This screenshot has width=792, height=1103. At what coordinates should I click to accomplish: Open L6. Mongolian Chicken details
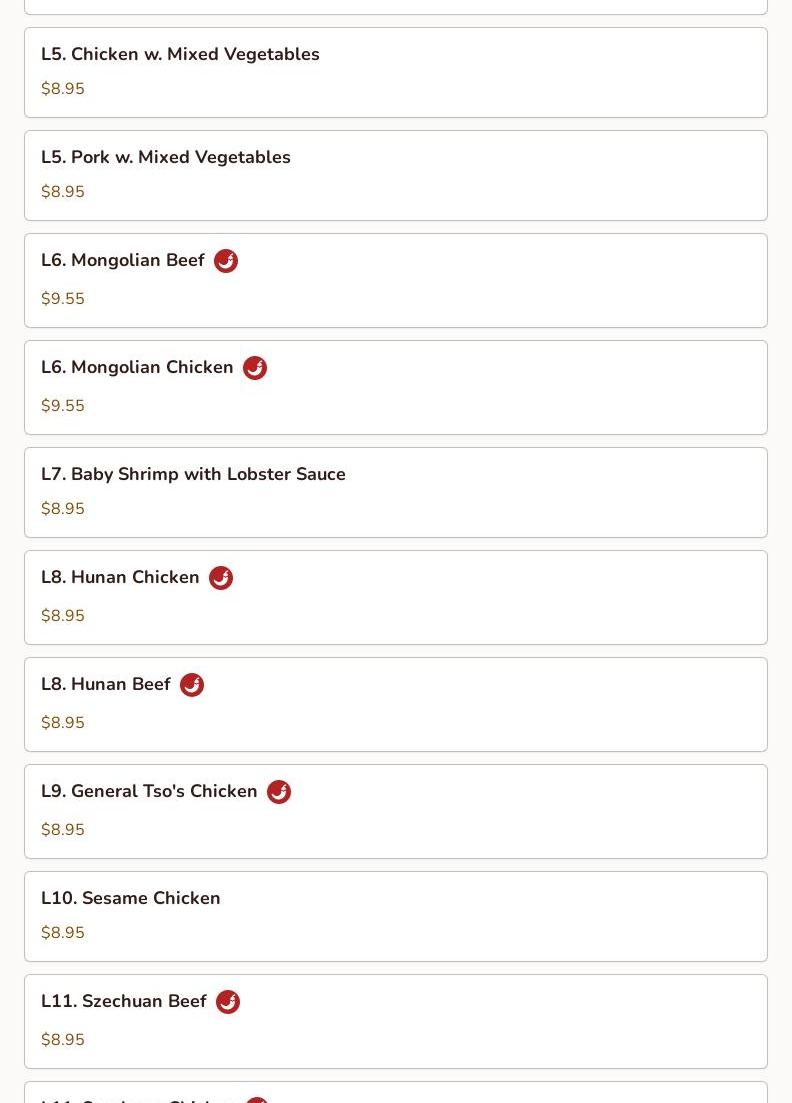tap(395, 387)
